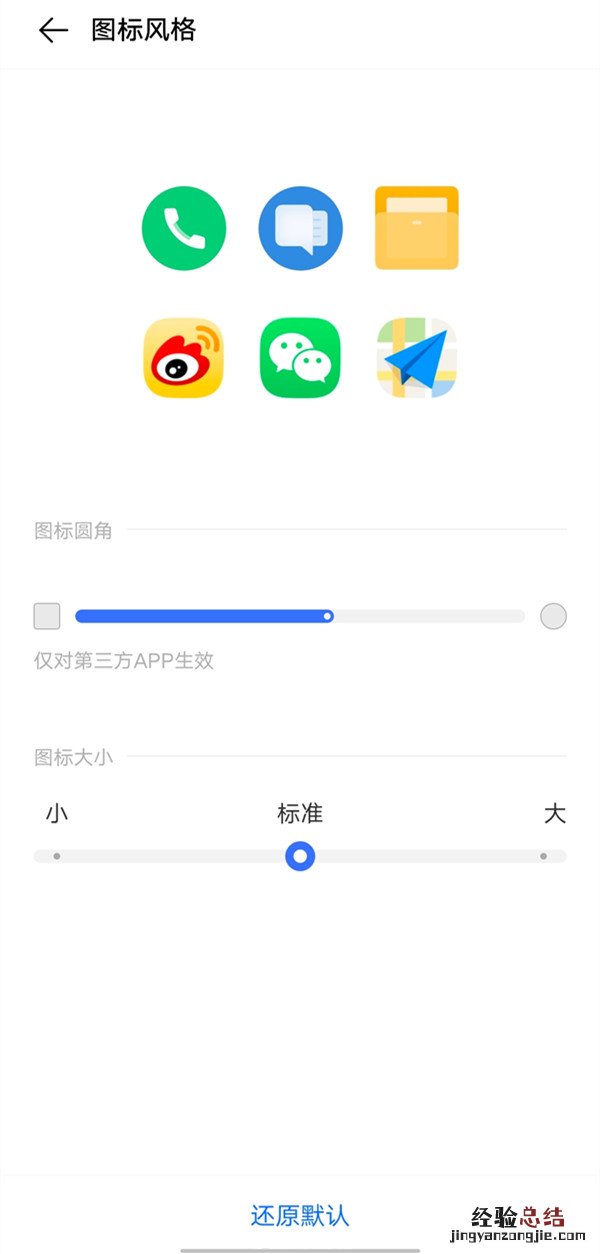Image resolution: width=600 pixels, height=1254 pixels.
Task: Go back from the icon style screen
Action: (52, 31)
